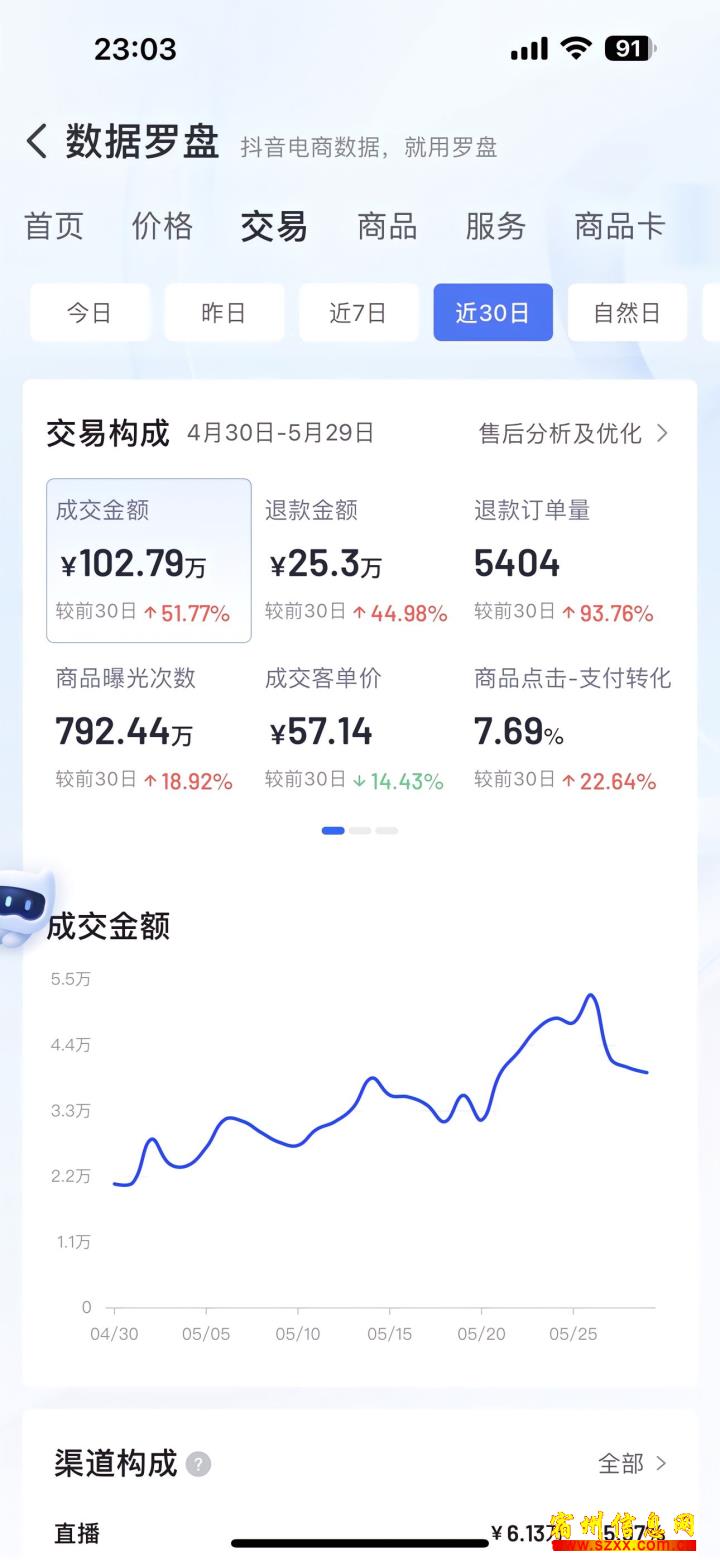
Task: View 全部 in 渠道构成
Action: 632,1463
